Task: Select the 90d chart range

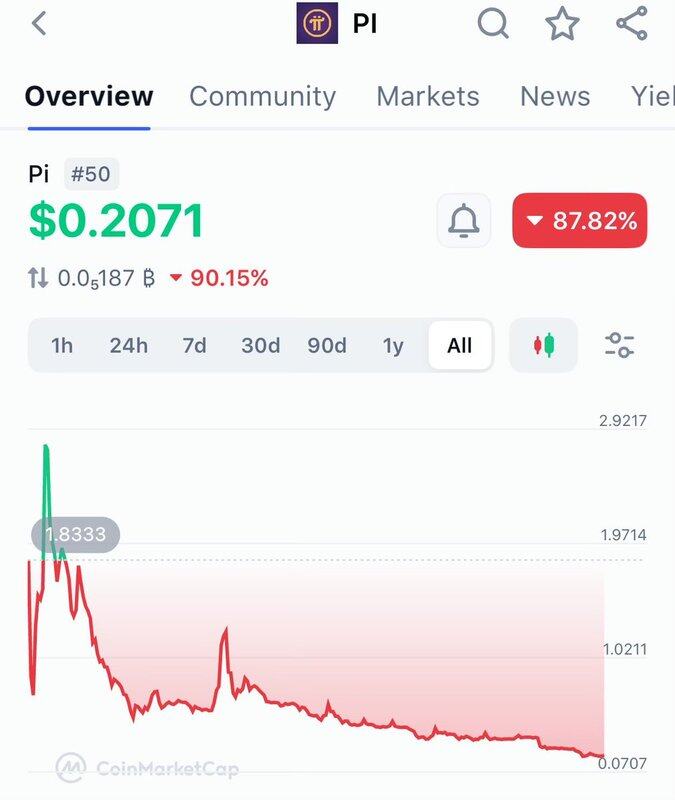Action: [x=327, y=346]
